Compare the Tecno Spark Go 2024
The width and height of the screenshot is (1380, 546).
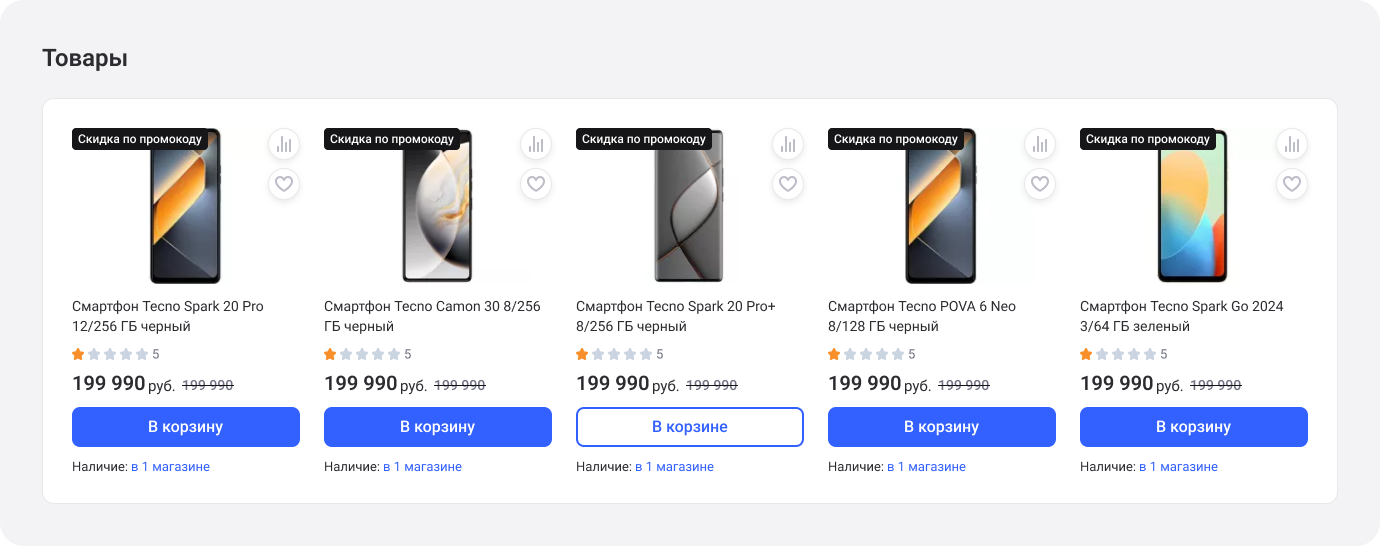coord(1292,144)
